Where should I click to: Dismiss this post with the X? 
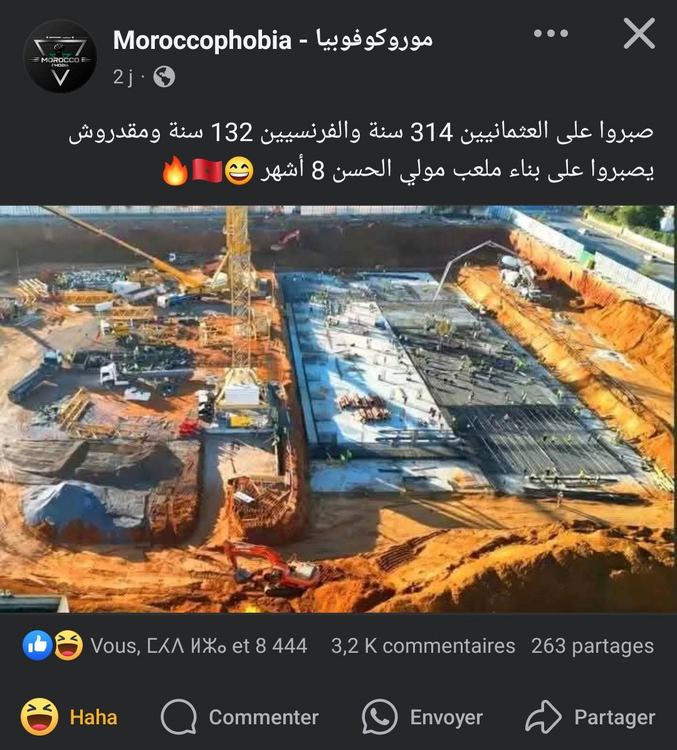(x=639, y=34)
